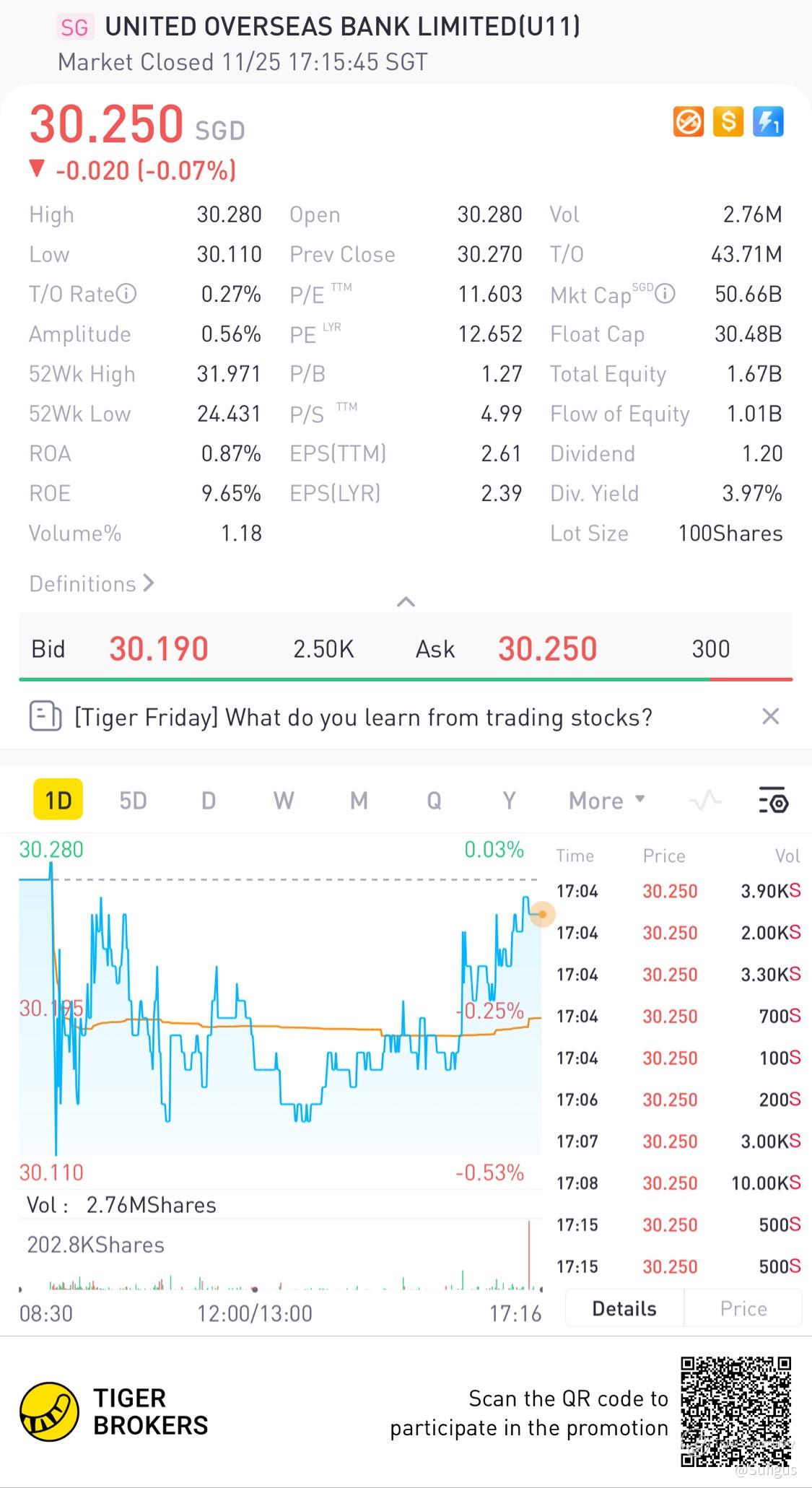Open the Tiger Friday trading stocks post
The image size is (812, 1488).
pos(363,717)
